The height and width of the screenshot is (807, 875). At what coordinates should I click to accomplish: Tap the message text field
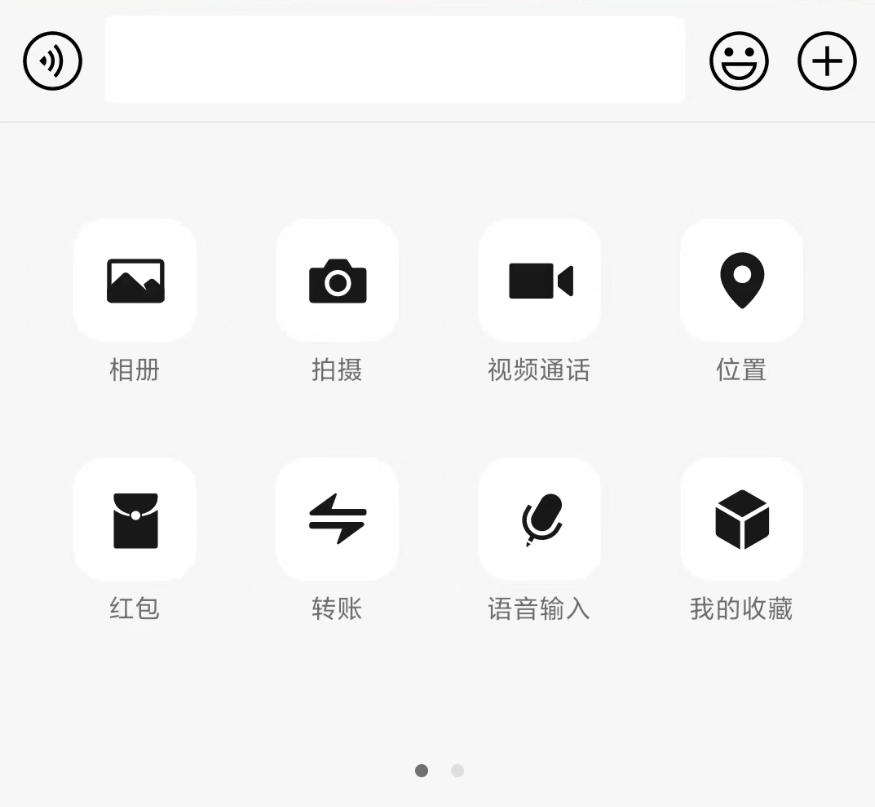point(394,60)
